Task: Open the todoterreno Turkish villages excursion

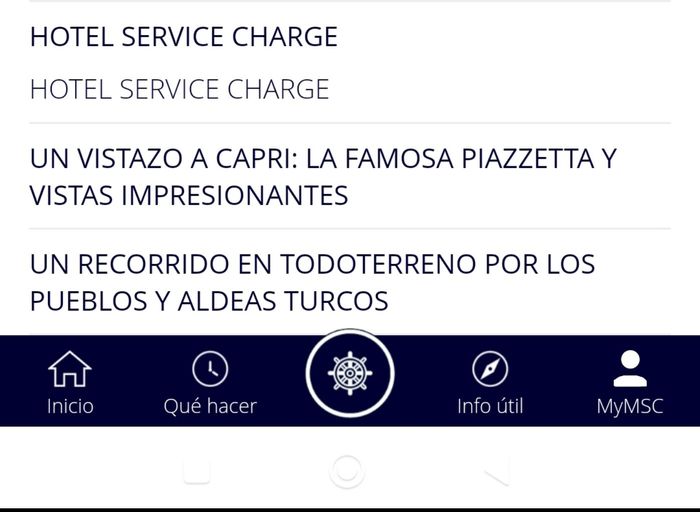Action: (312, 282)
